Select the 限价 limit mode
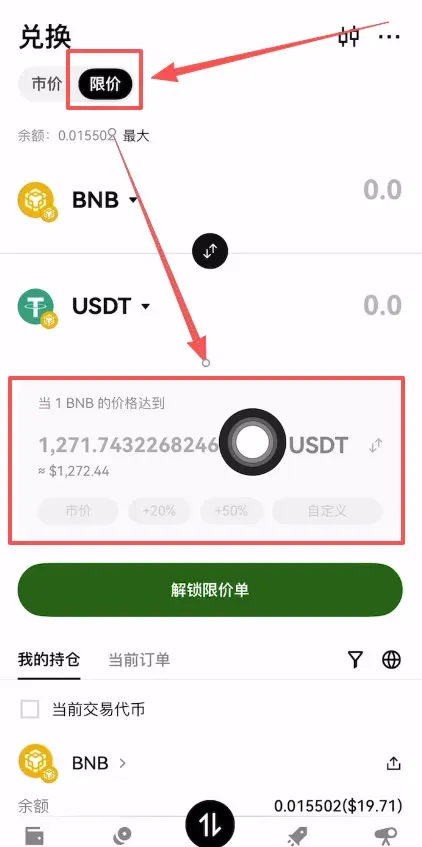422x847 pixels. click(105, 85)
